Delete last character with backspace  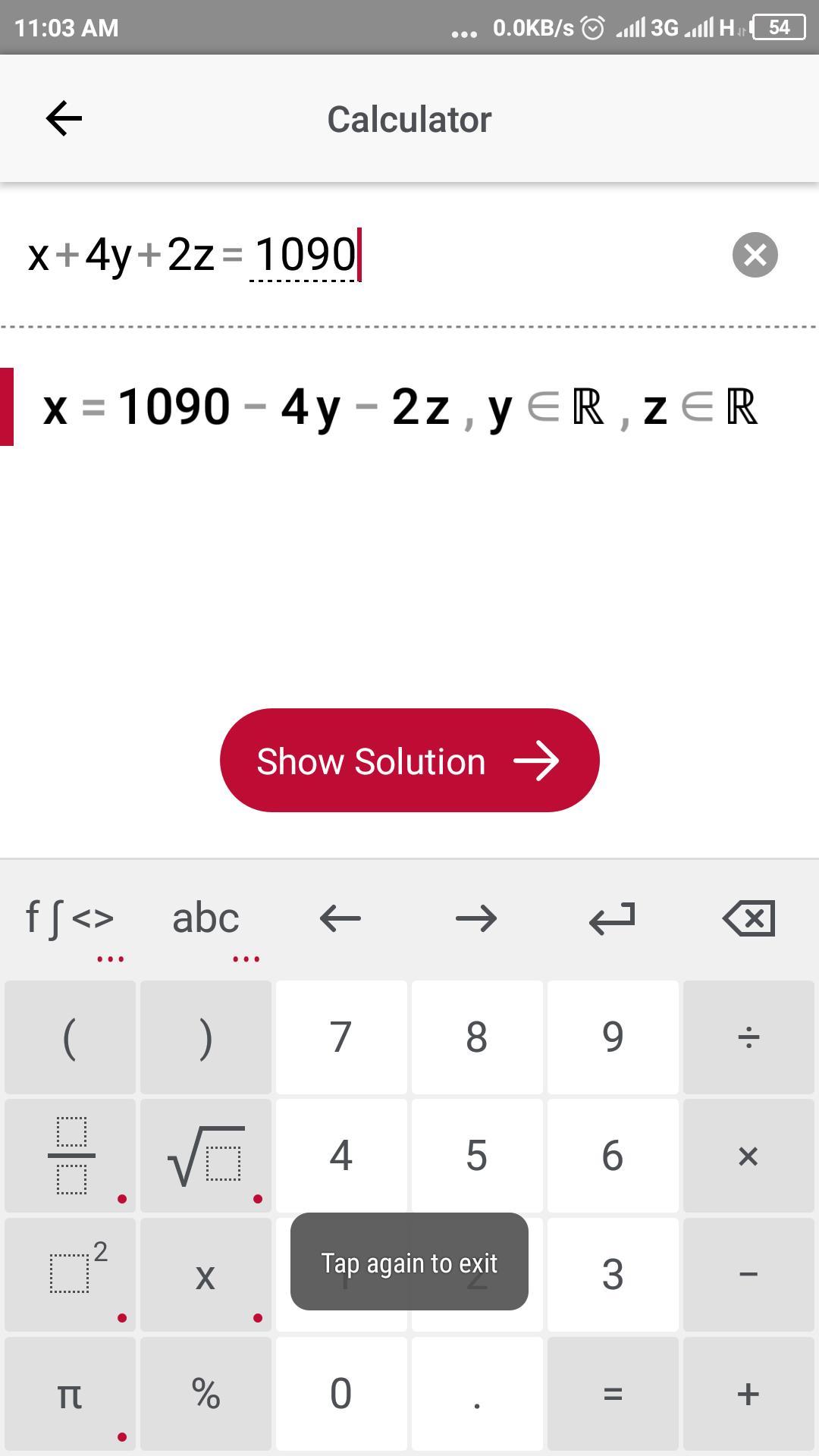tap(748, 919)
